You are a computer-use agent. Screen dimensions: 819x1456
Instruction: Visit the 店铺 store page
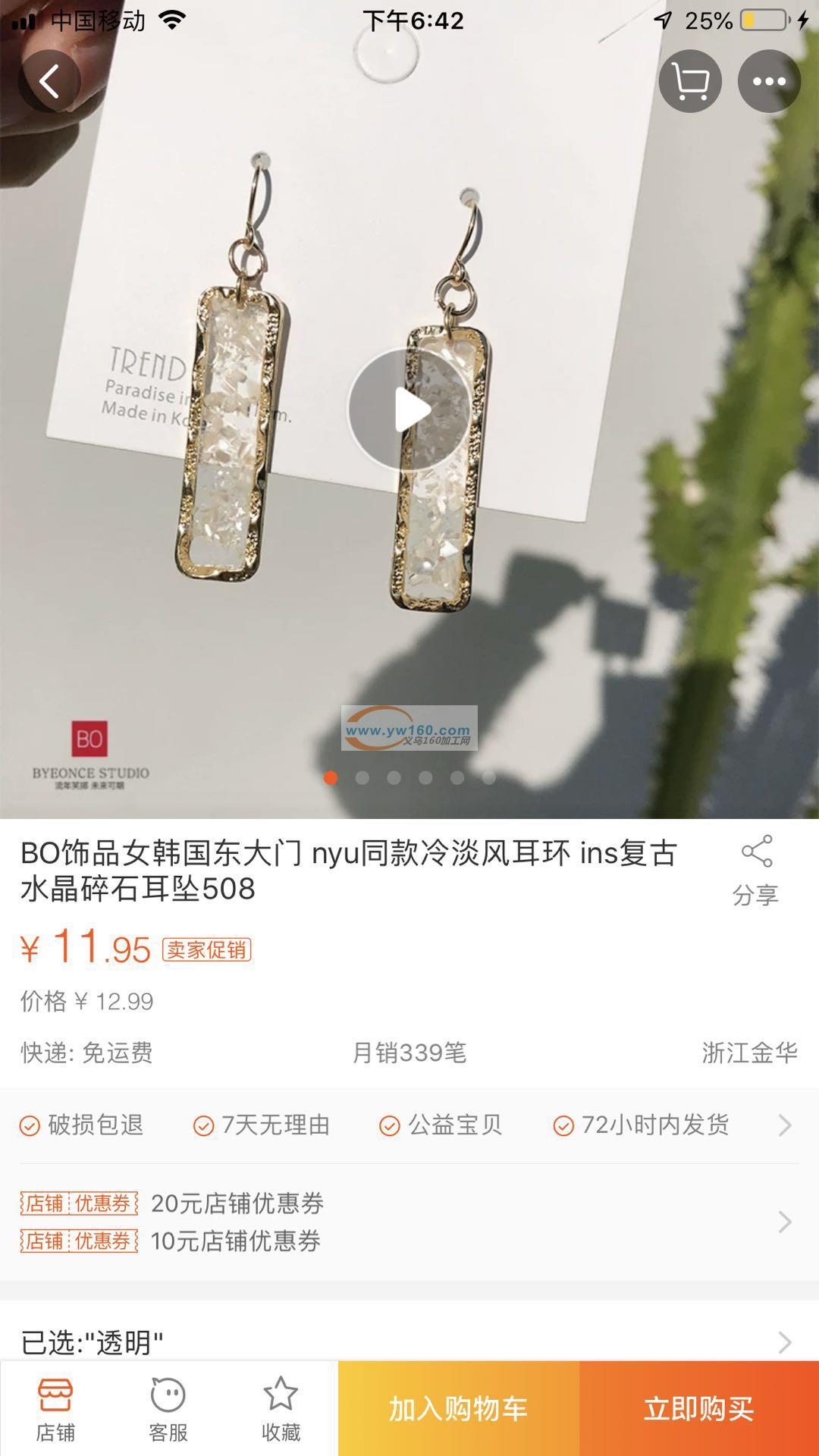(55, 1409)
